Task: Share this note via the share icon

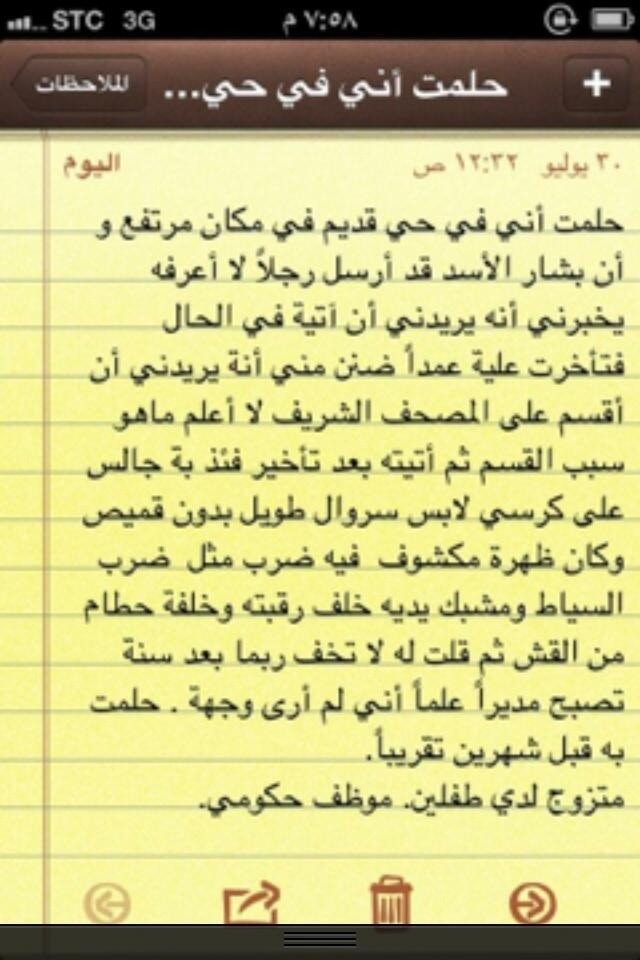Action: (x=250, y=904)
